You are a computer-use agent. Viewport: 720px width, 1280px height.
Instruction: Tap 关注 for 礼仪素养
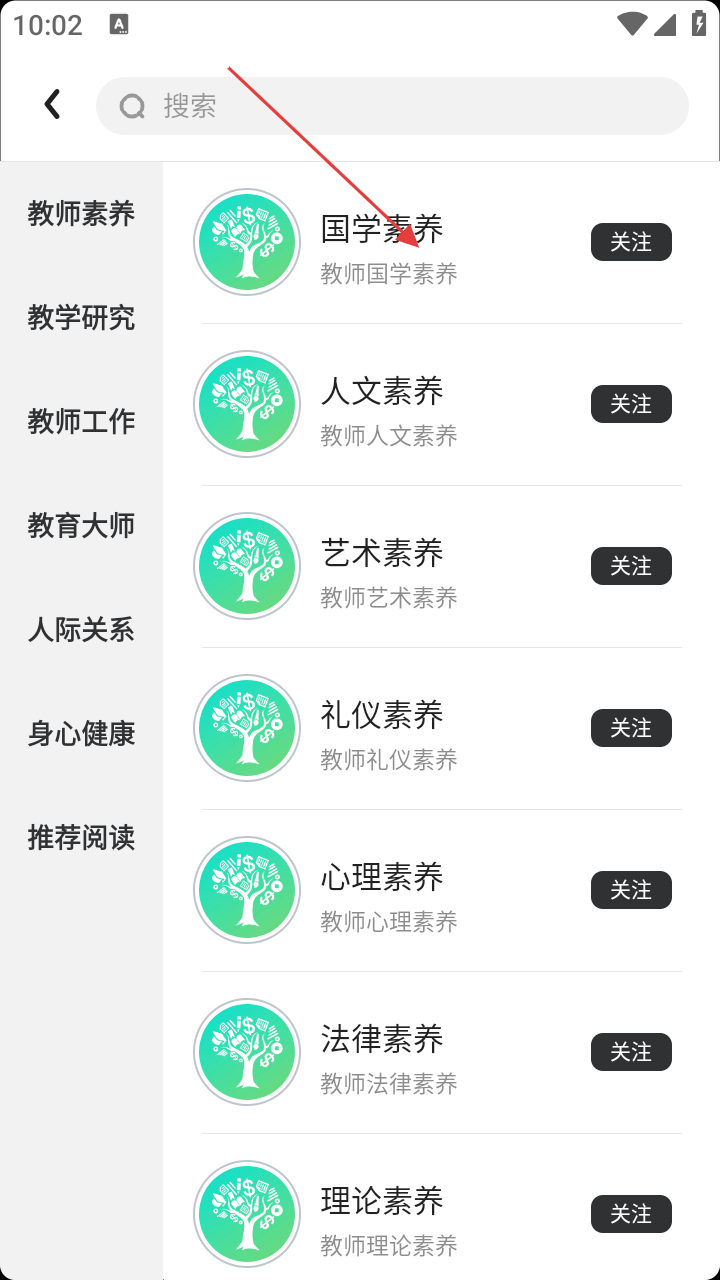pos(631,728)
